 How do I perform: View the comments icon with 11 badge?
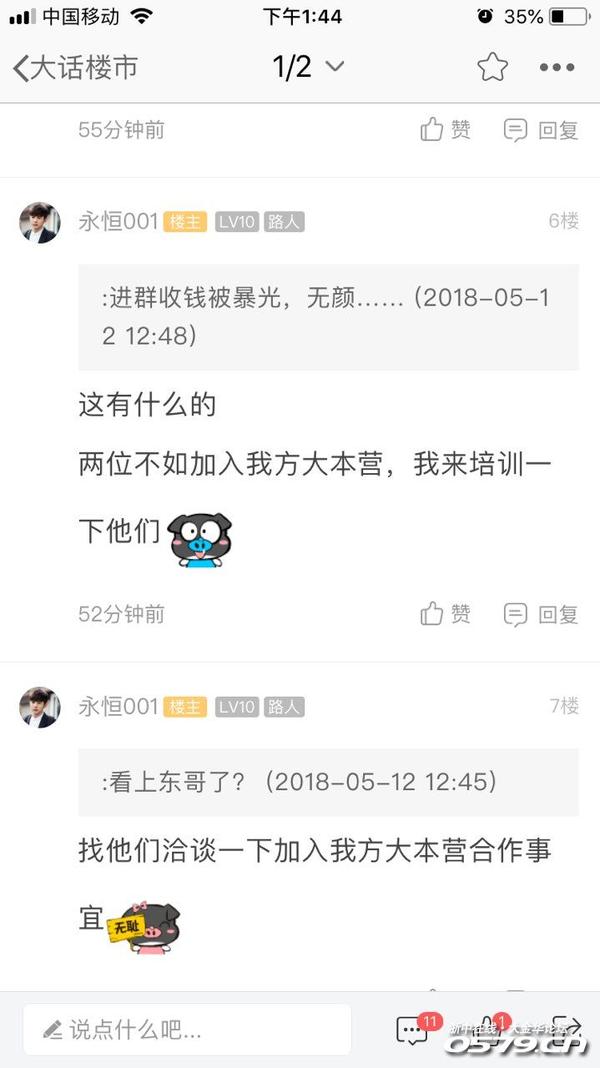pos(413,1029)
